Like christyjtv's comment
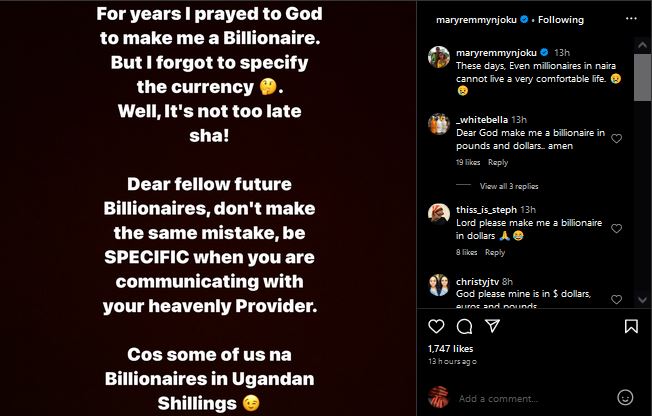 pos(617,298)
